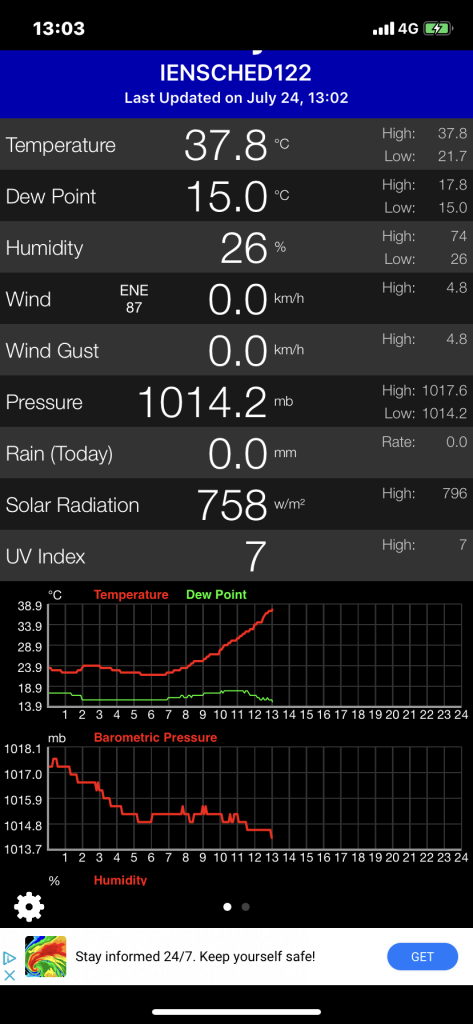The width and height of the screenshot is (473, 1024).
Task: Open the settings gear
Action: click(29, 906)
